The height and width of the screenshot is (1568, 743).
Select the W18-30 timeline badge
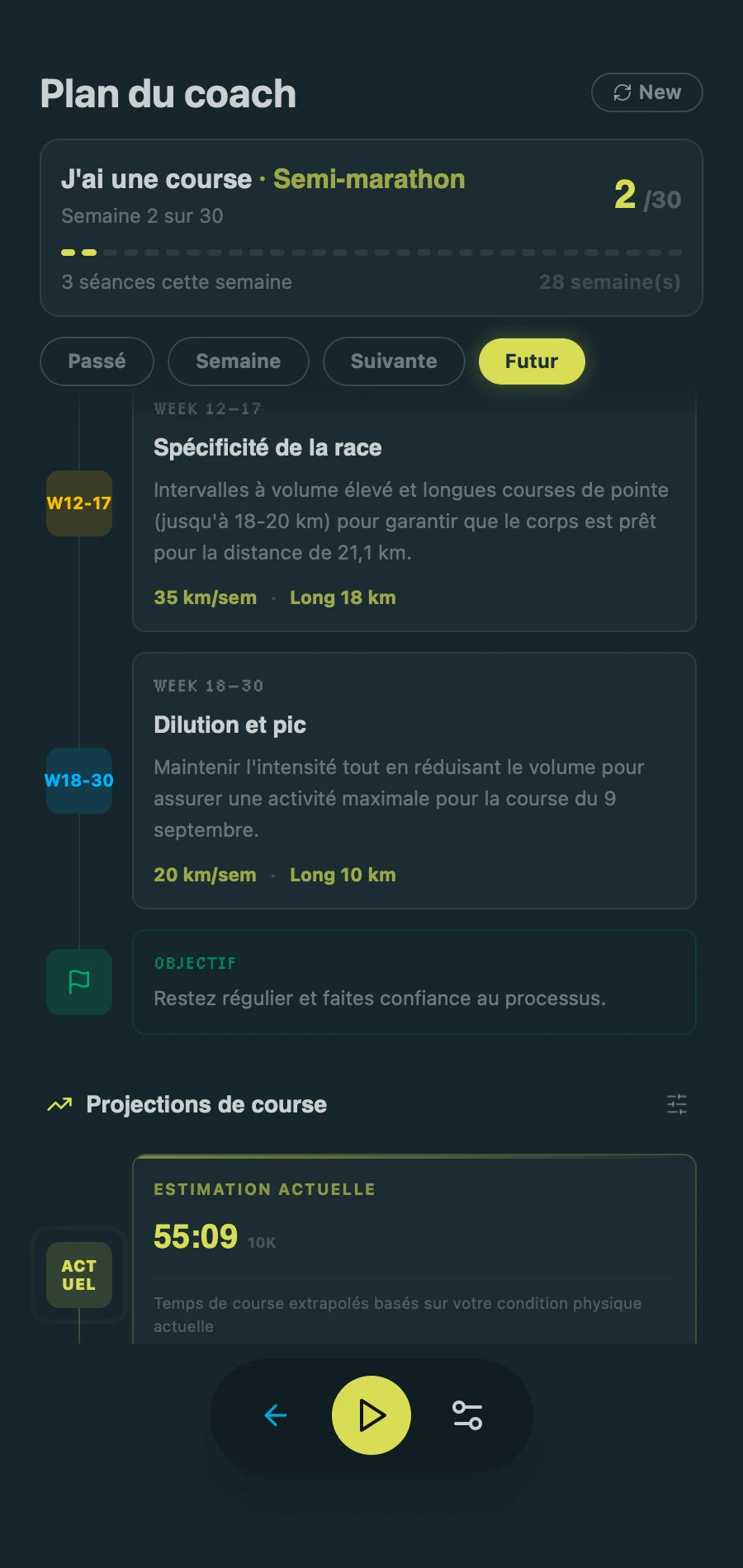click(78, 780)
